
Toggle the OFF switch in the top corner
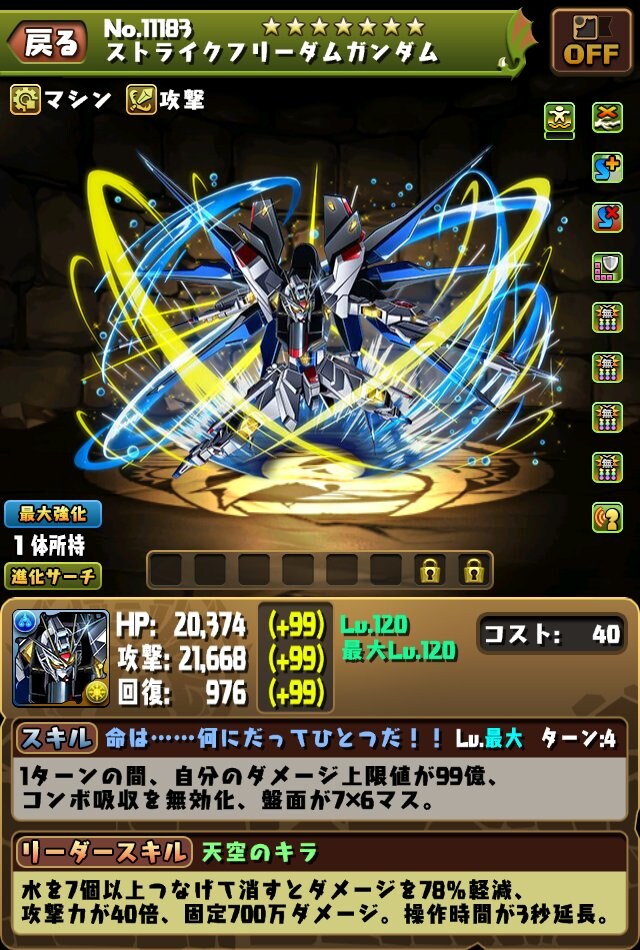click(x=591, y=42)
